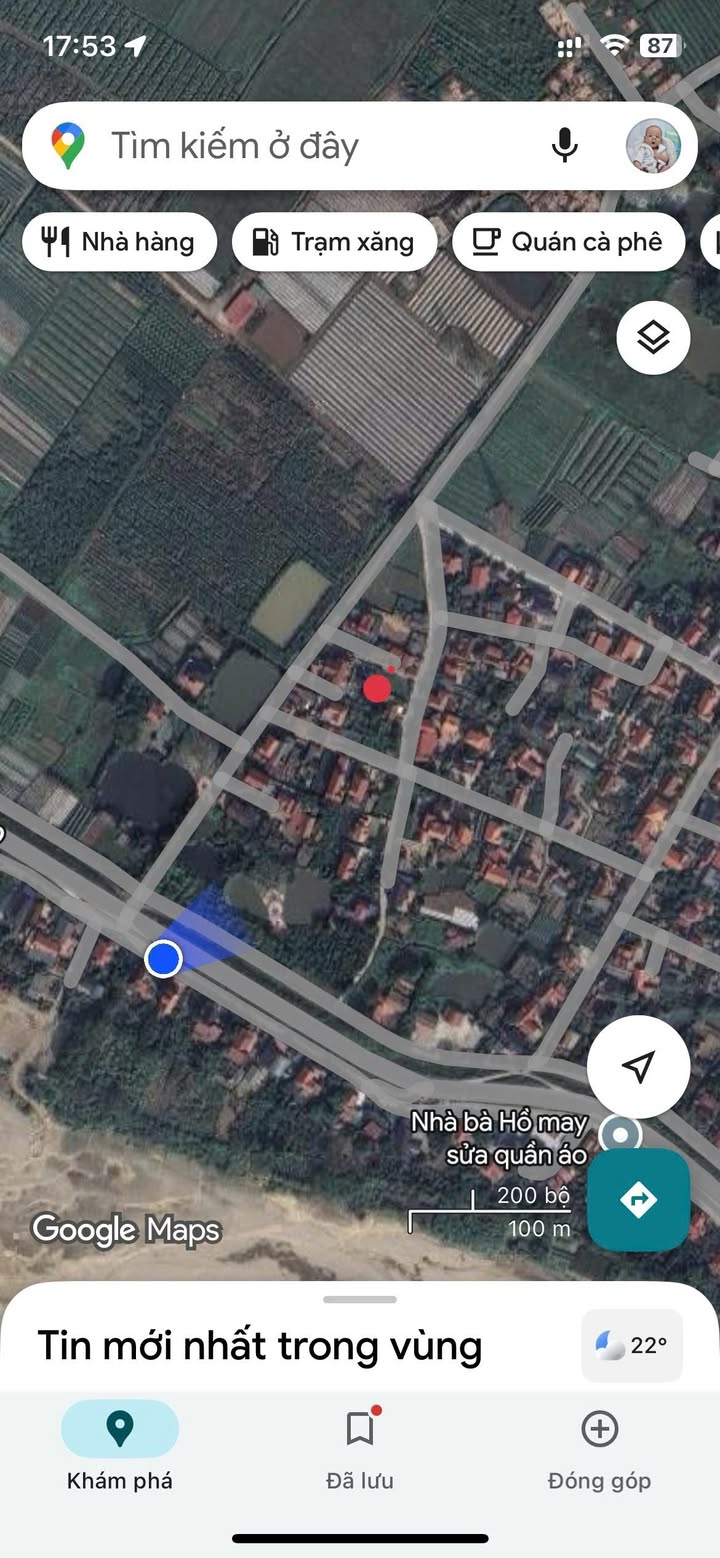
Task: Start voice search with the microphone
Action: (564, 146)
